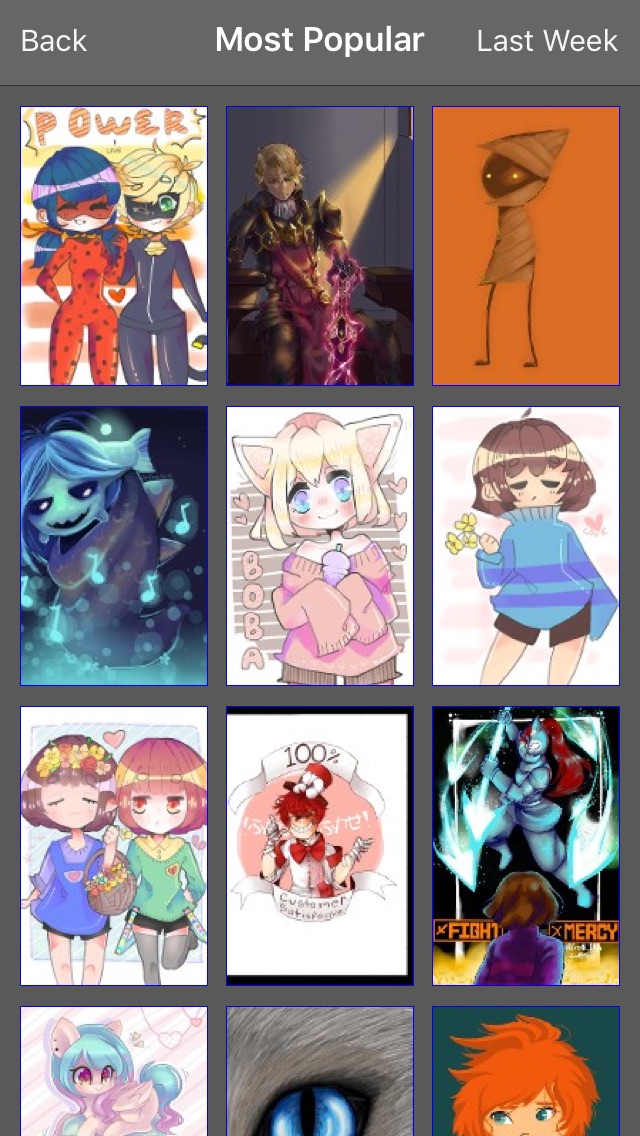
Task: View the FIGHT MERCY battle artwork
Action: pos(525,845)
